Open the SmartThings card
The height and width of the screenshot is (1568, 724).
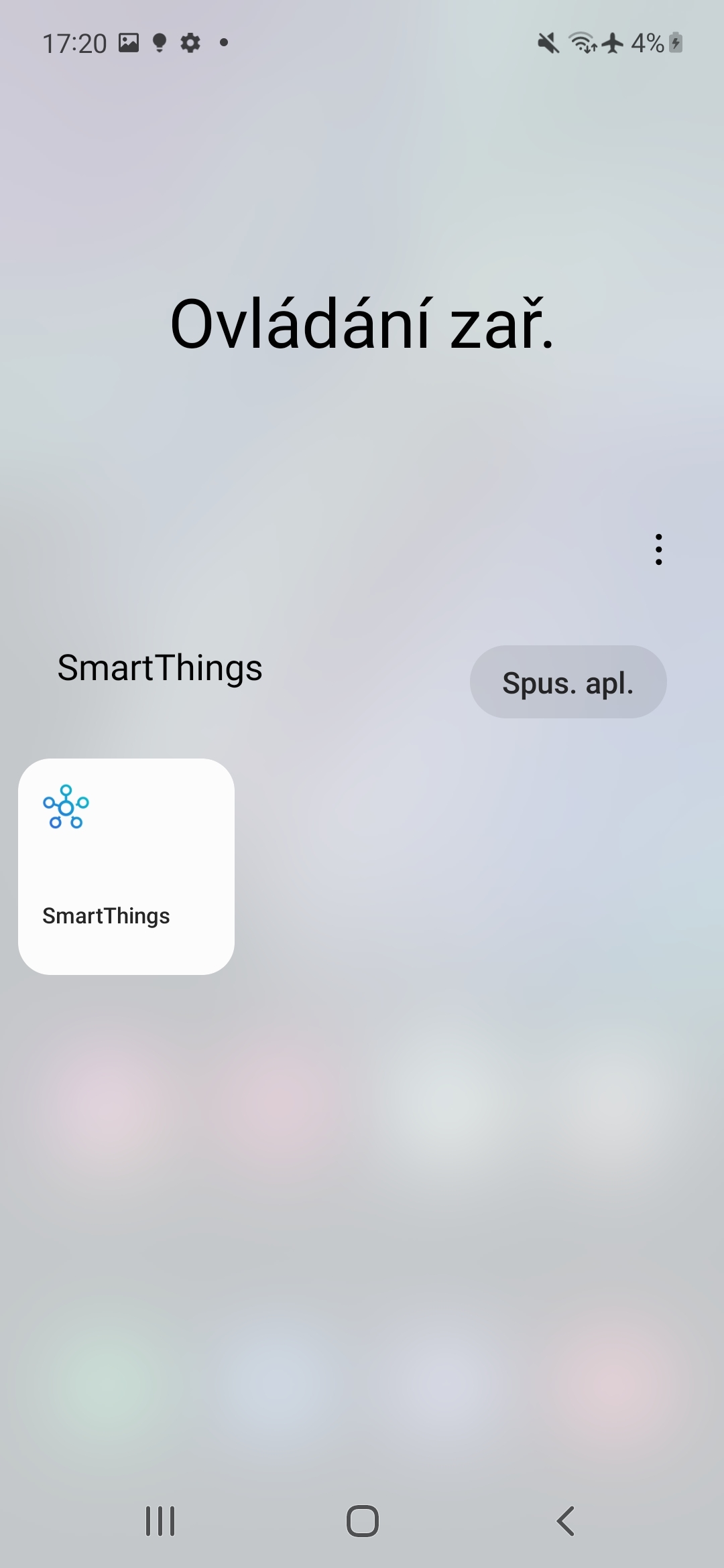(126, 866)
